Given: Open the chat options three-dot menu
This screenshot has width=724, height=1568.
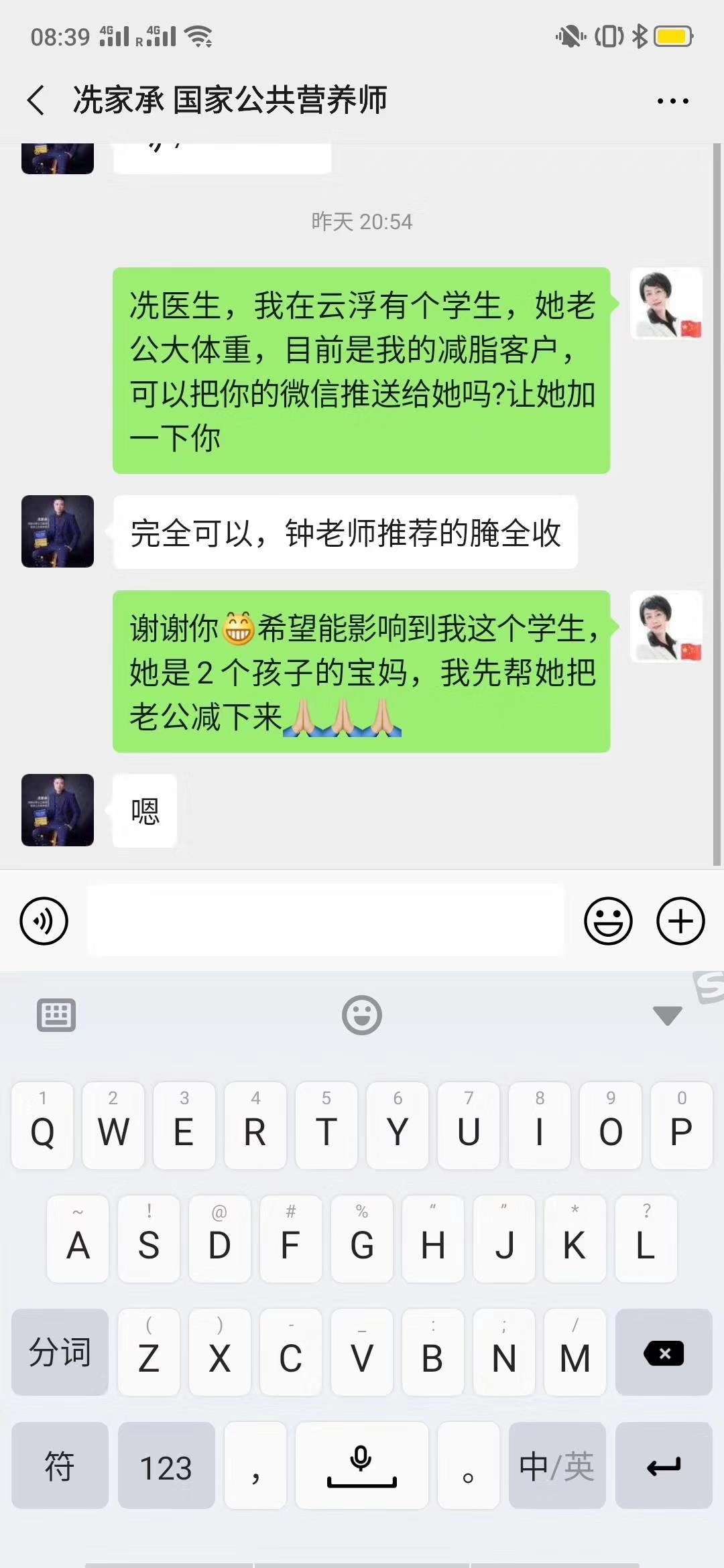Looking at the screenshot, I should pyautogui.click(x=672, y=101).
